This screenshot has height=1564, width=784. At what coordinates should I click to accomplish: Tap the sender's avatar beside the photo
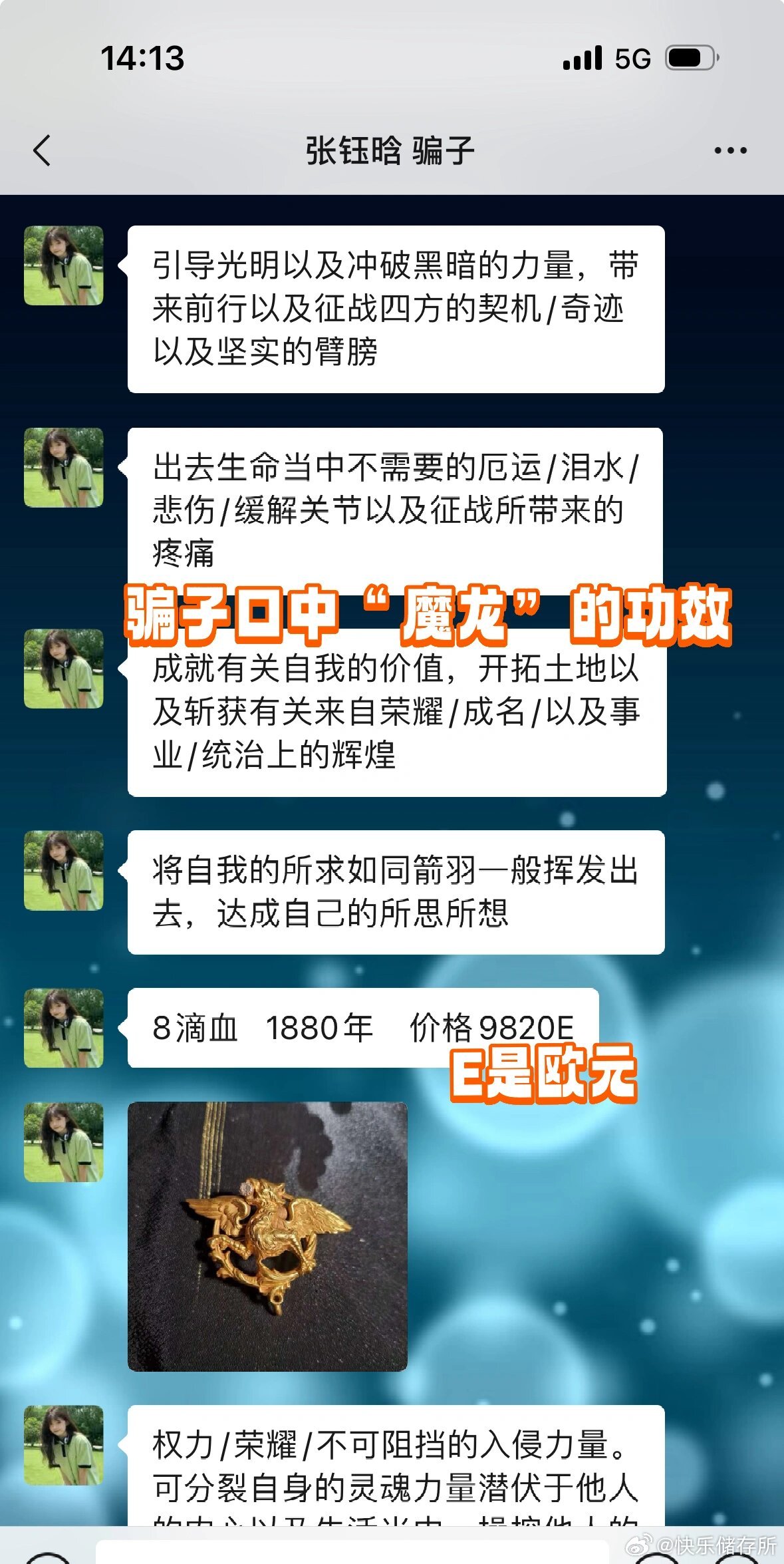pyautogui.click(x=64, y=1142)
